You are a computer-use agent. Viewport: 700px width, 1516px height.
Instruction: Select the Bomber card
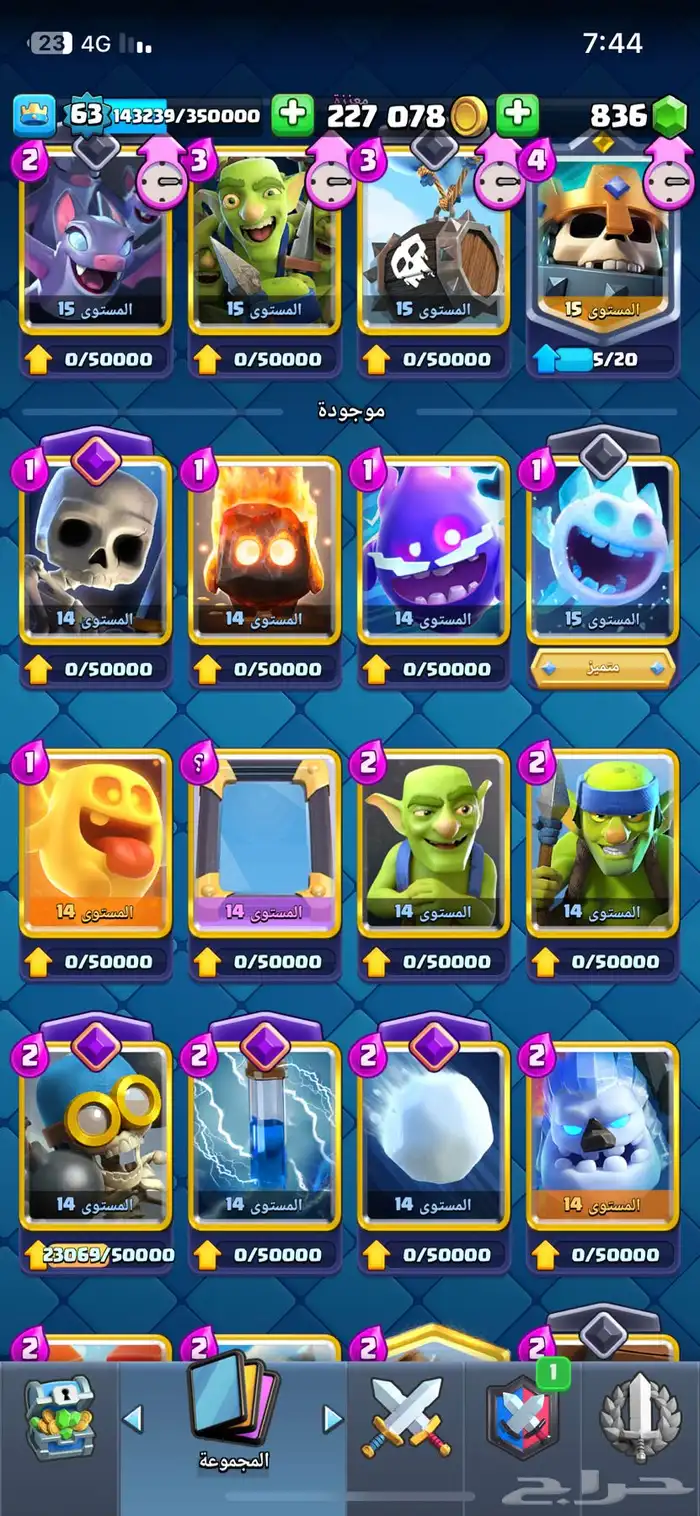coord(95,1135)
